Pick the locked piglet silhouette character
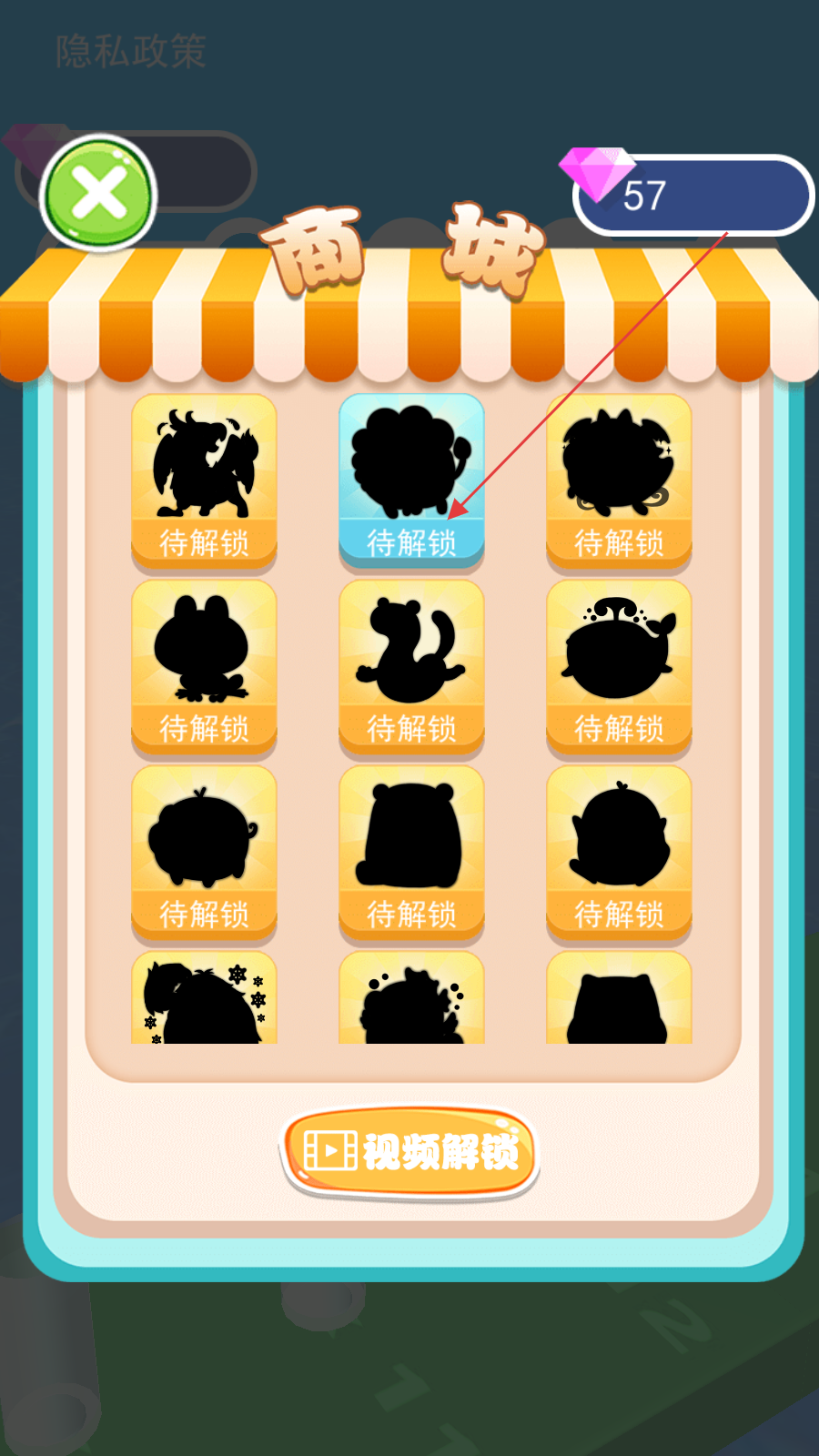819x1456 pixels. (x=204, y=851)
